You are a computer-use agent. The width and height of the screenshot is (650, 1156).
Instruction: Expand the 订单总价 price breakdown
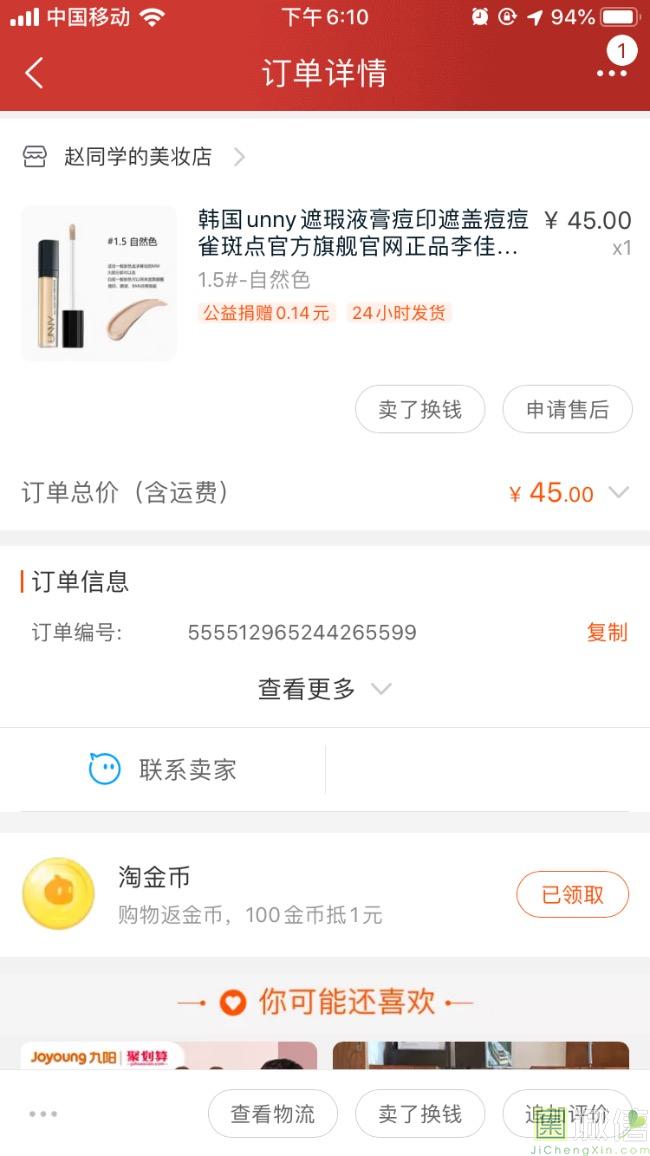(618, 493)
